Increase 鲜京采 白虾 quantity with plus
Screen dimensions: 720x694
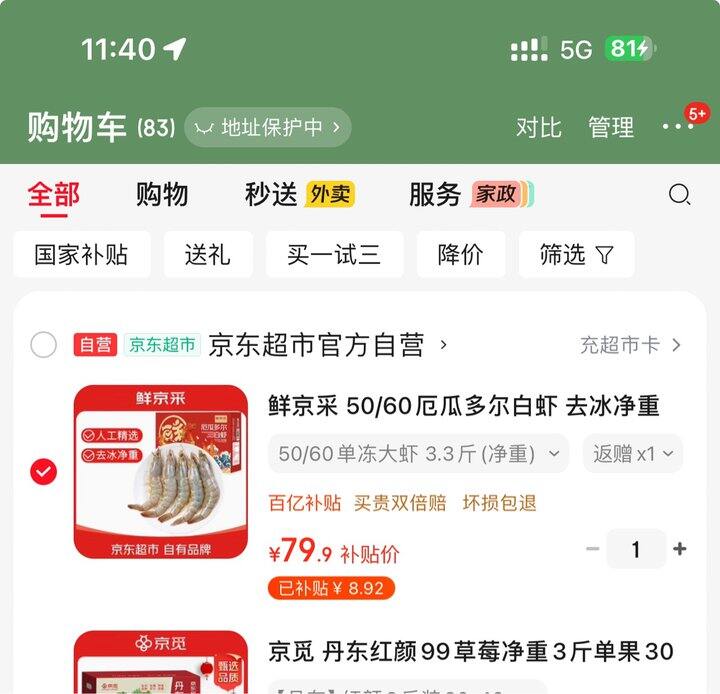pos(680,549)
